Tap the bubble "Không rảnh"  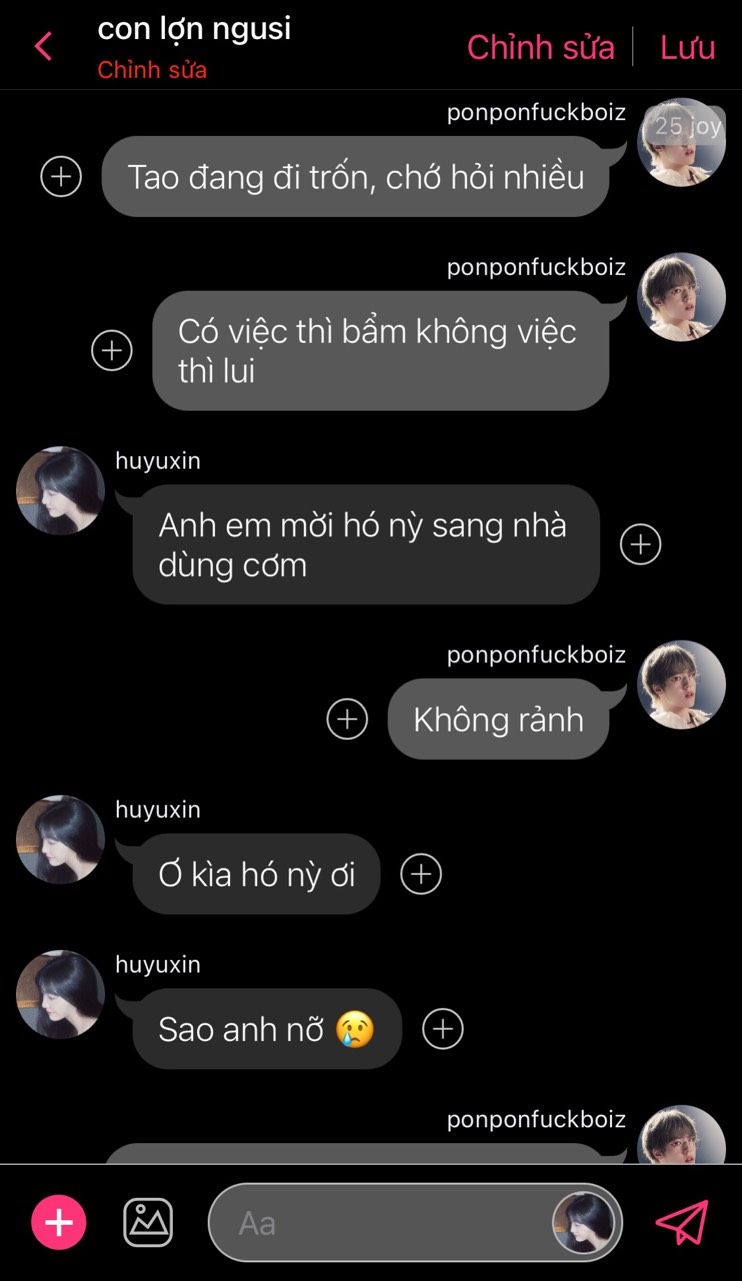[x=498, y=719]
